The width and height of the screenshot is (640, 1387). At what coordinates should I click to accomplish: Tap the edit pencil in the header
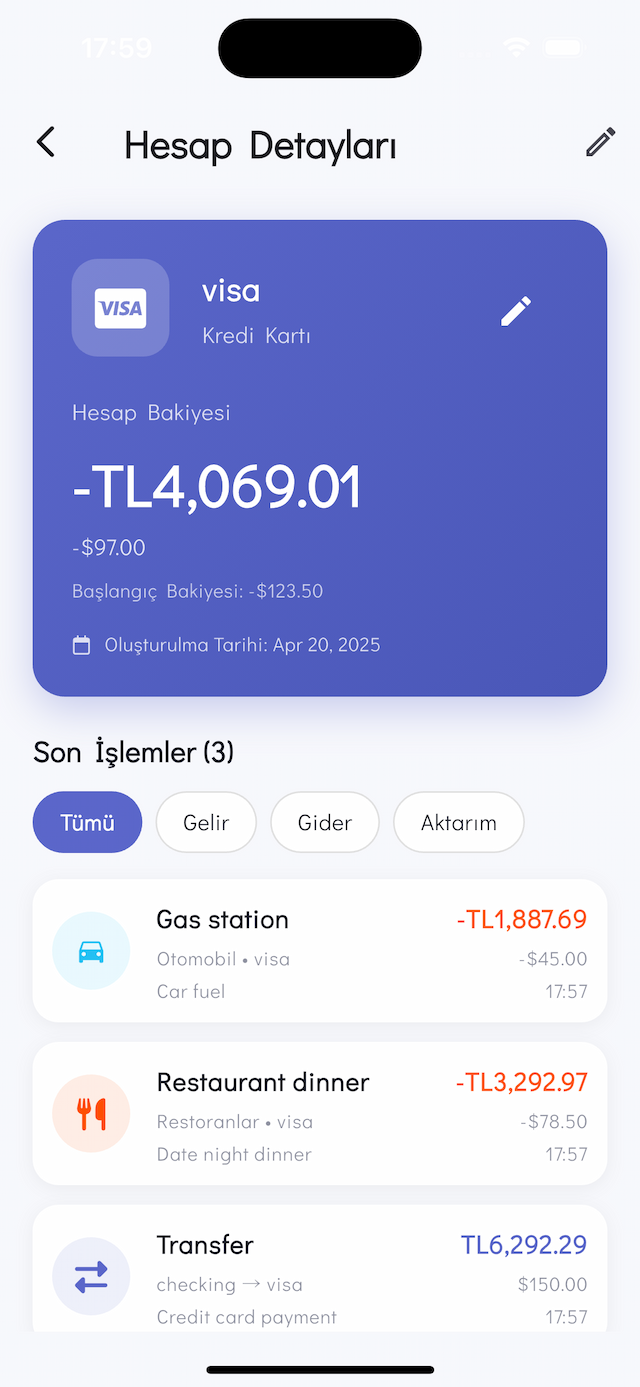tap(600, 143)
